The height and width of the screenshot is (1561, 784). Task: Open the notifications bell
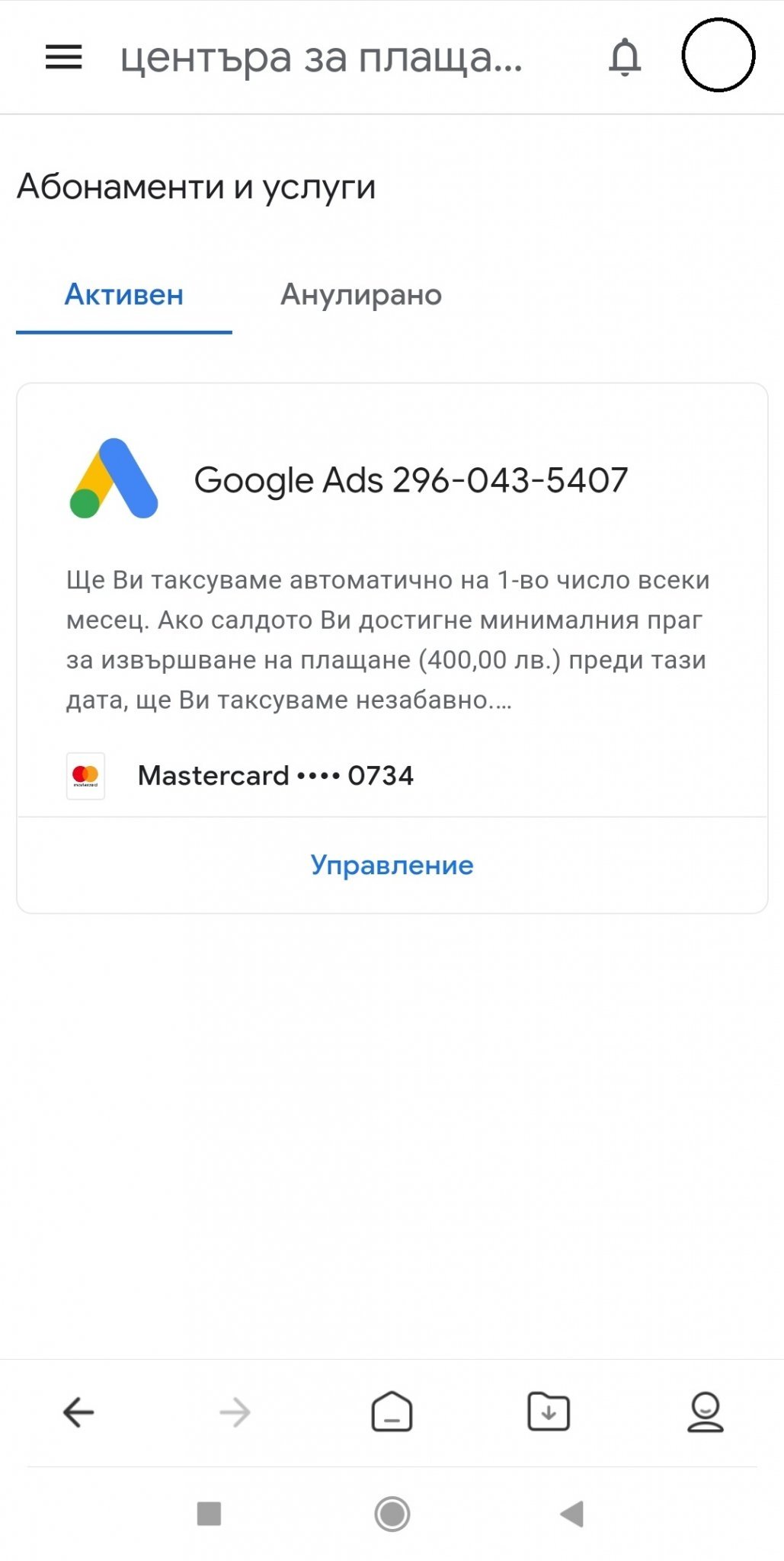[625, 57]
